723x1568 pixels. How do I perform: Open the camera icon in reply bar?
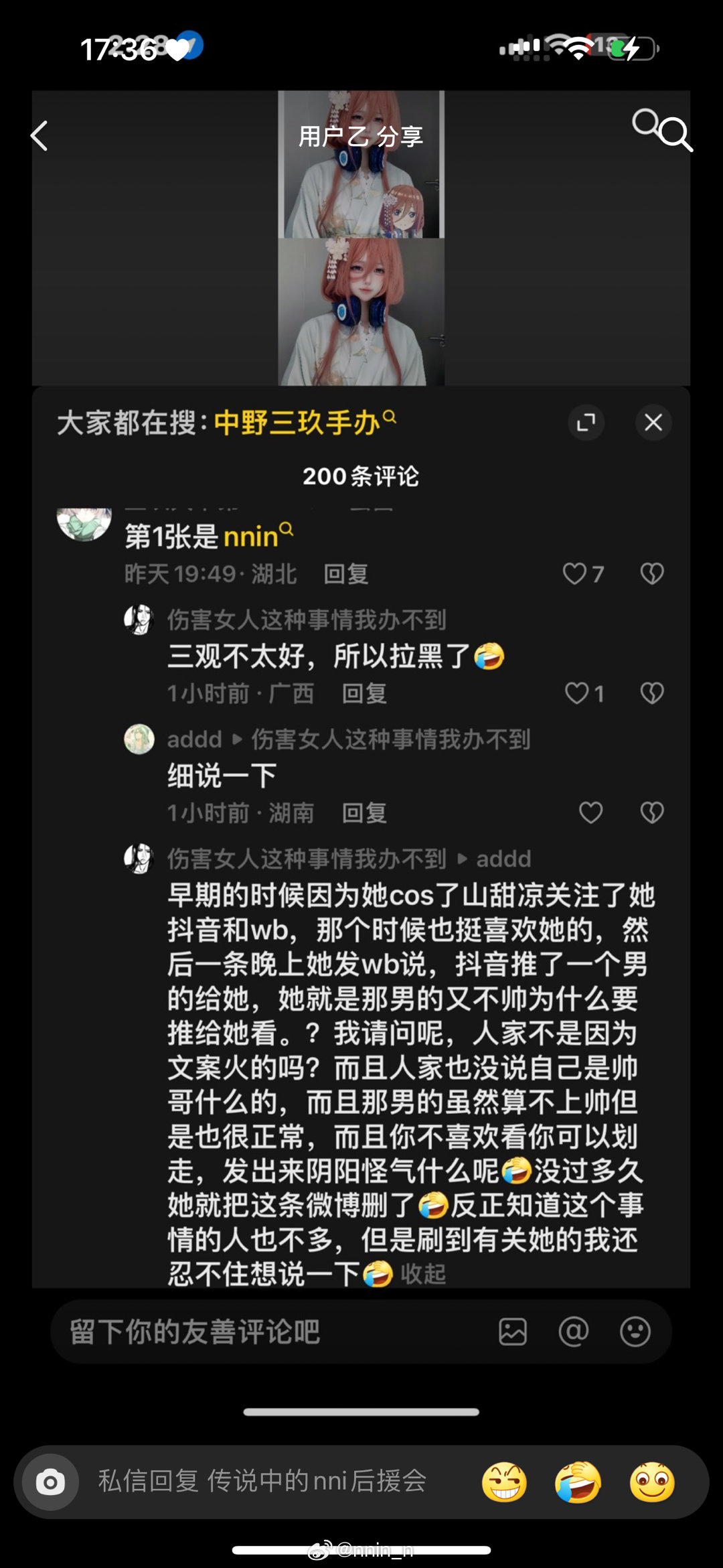[50, 1482]
